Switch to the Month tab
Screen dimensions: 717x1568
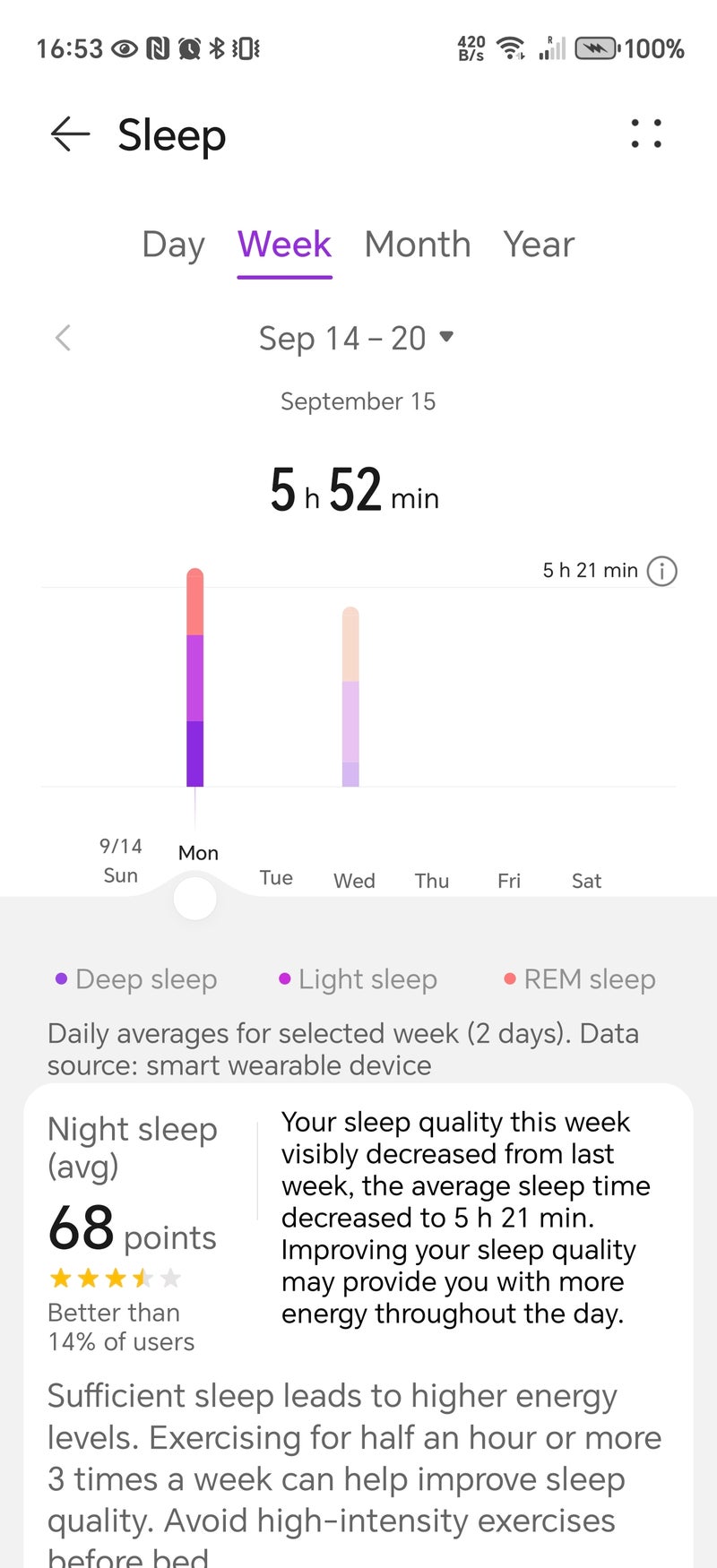coord(417,244)
